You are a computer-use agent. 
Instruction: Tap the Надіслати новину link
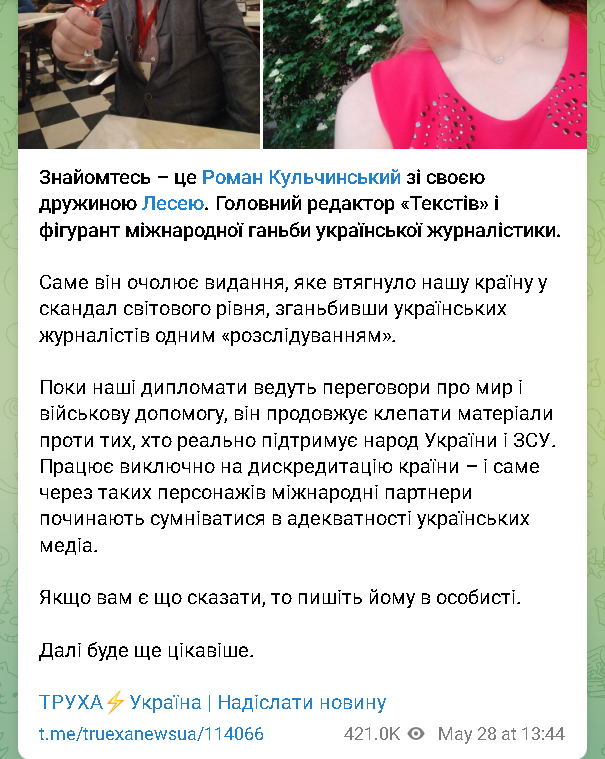tap(301, 702)
